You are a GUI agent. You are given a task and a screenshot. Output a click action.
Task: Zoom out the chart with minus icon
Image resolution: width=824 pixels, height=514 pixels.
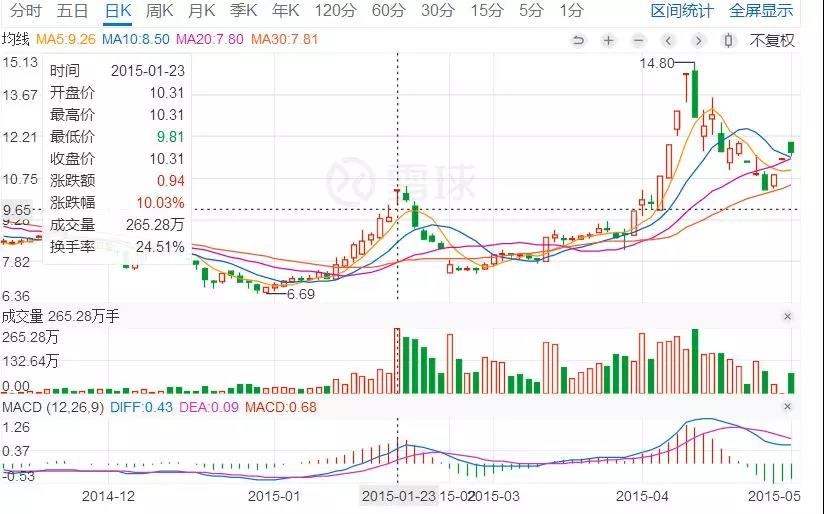pos(636,40)
